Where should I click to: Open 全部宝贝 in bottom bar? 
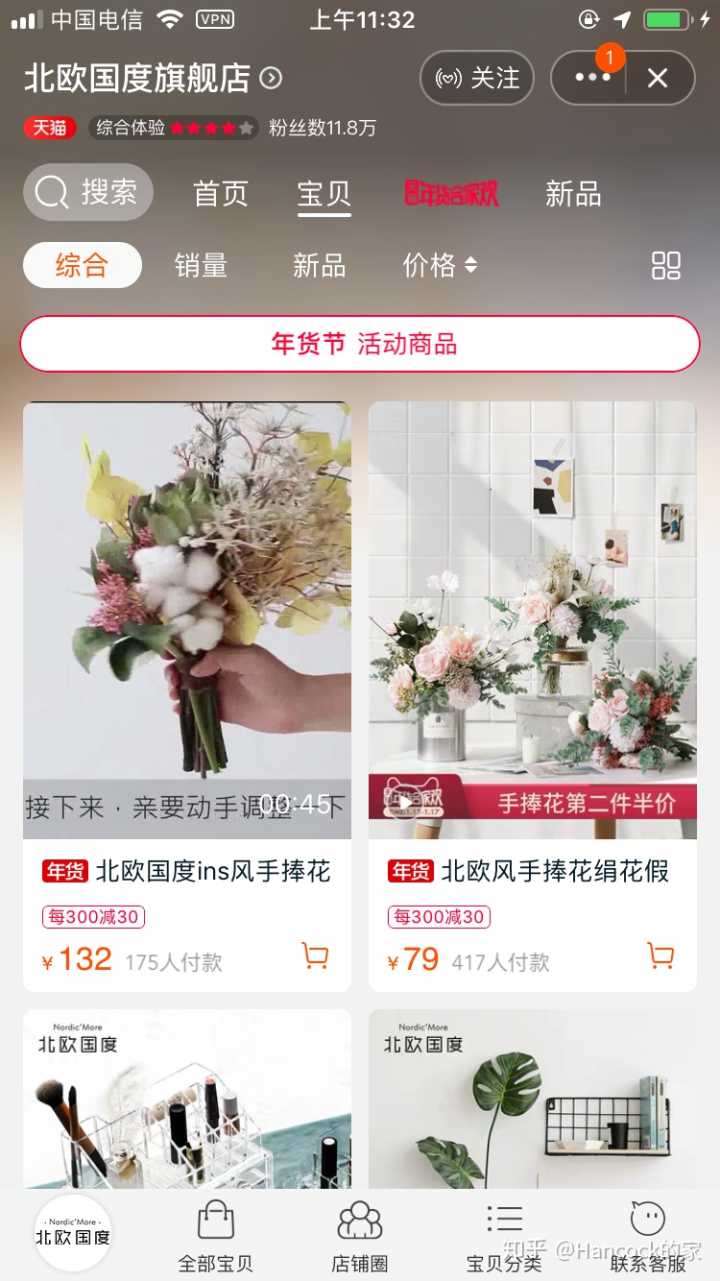[x=215, y=1237]
